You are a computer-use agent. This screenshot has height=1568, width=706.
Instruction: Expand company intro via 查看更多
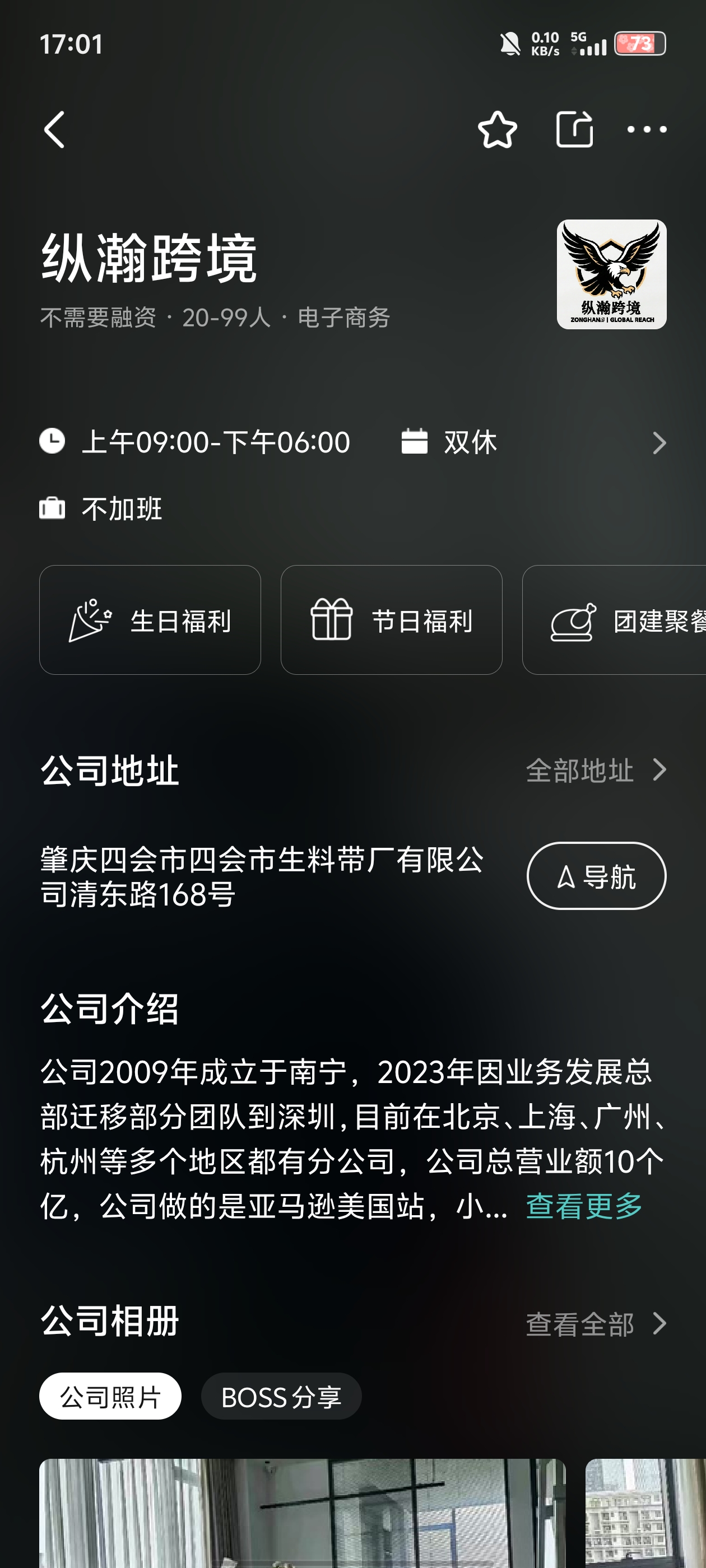point(583,1206)
